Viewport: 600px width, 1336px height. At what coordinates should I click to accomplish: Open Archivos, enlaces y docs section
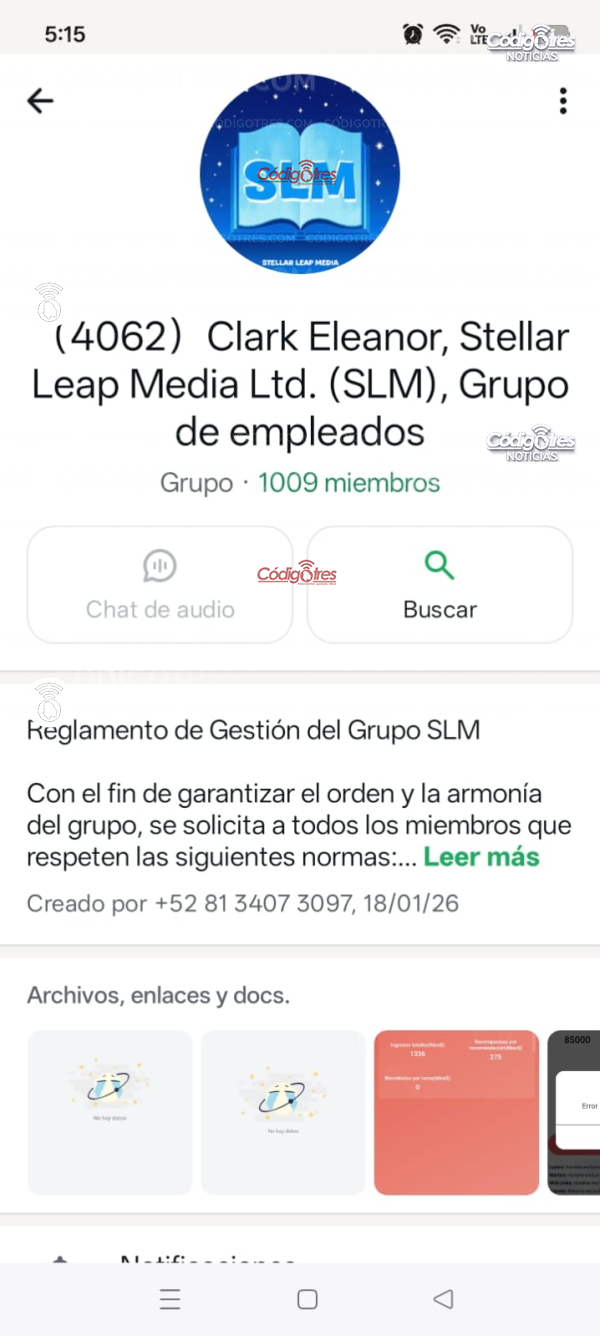(x=158, y=995)
